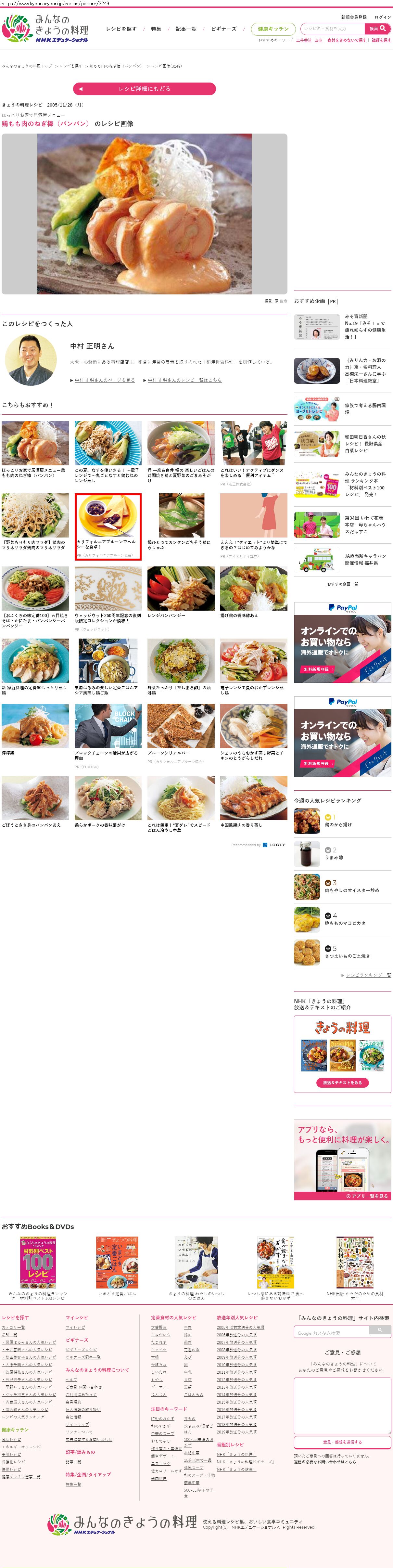Tap the pink 検索 search button
Screen dimensions: 393x1568
click(x=378, y=29)
